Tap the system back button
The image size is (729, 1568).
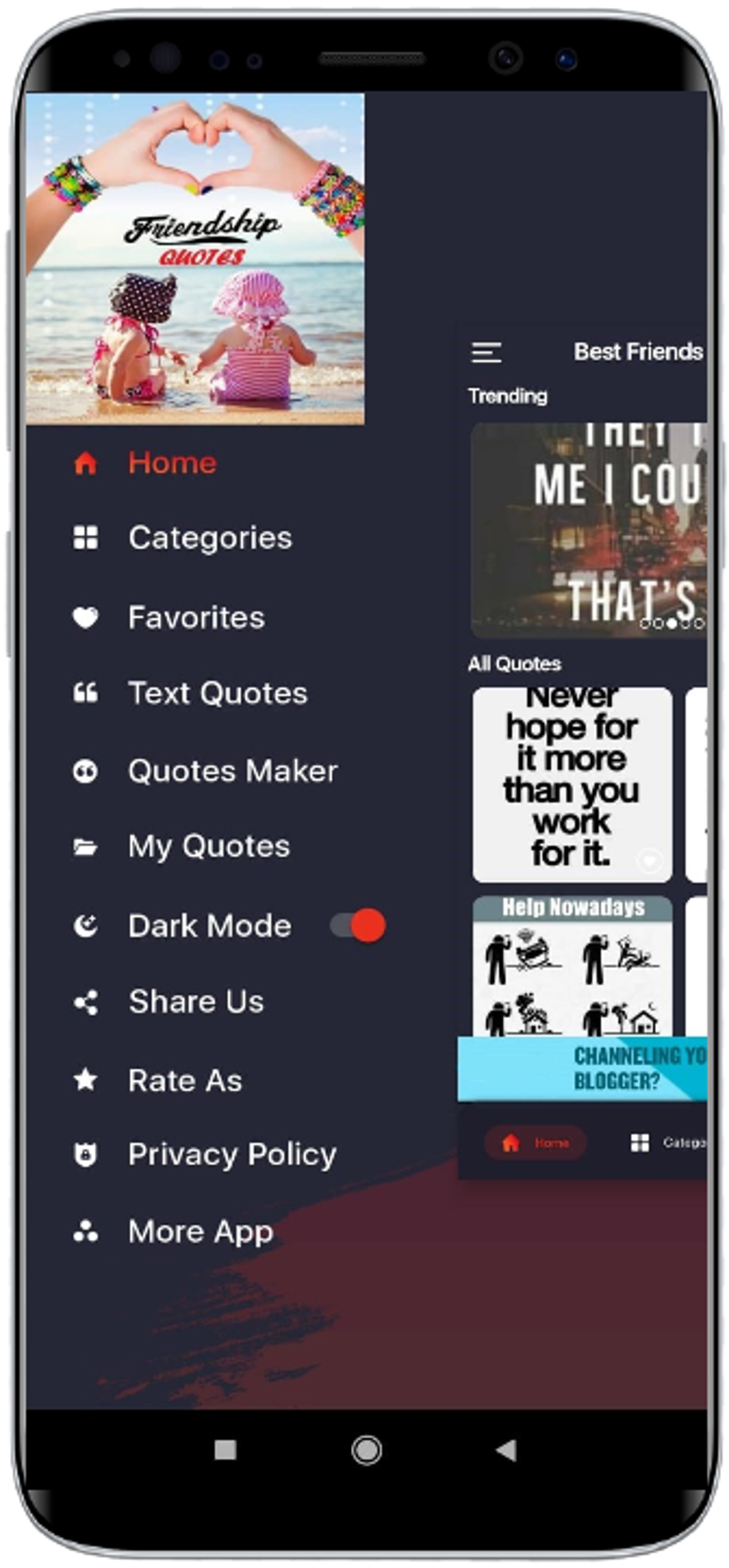(507, 1449)
